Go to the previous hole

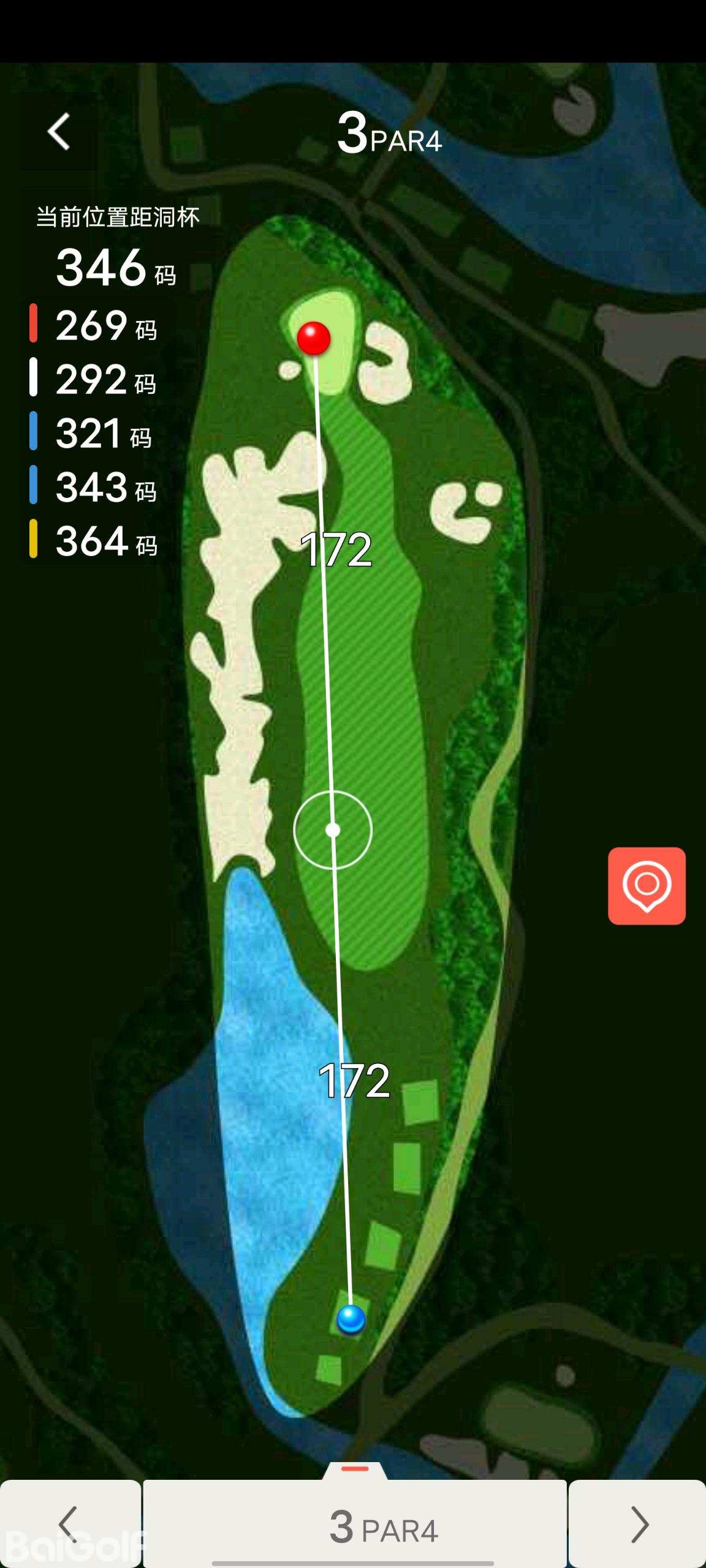tap(70, 1523)
